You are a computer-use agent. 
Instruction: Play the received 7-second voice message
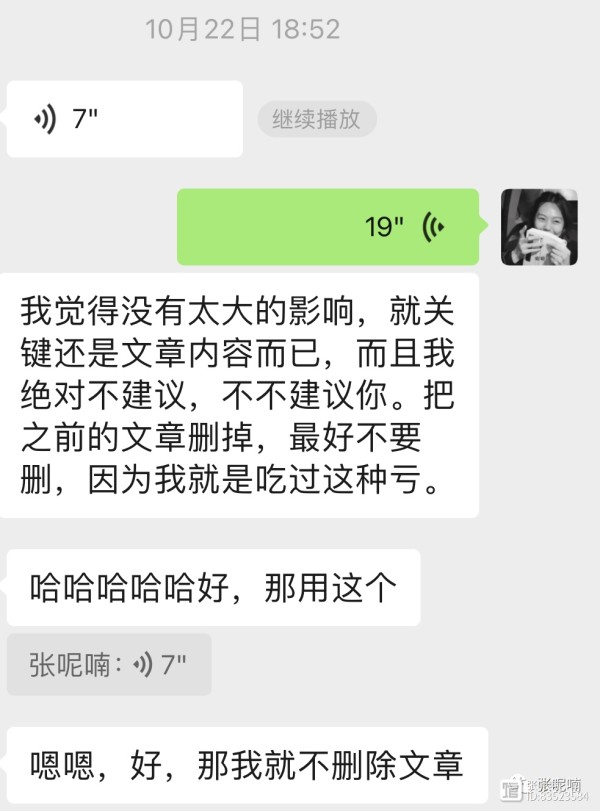(x=124, y=120)
